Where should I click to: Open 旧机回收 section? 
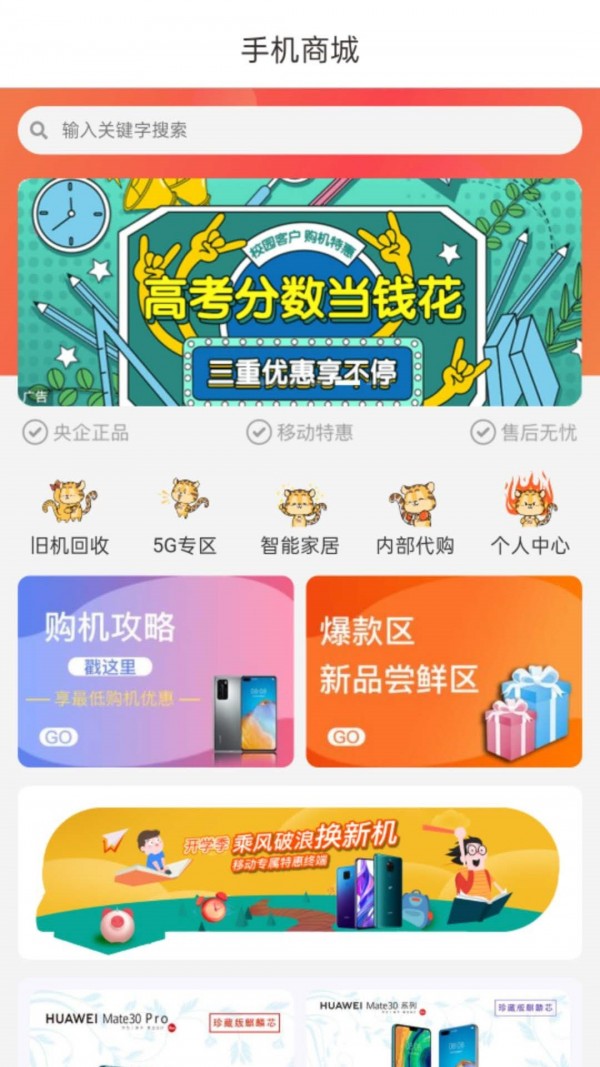[69, 516]
